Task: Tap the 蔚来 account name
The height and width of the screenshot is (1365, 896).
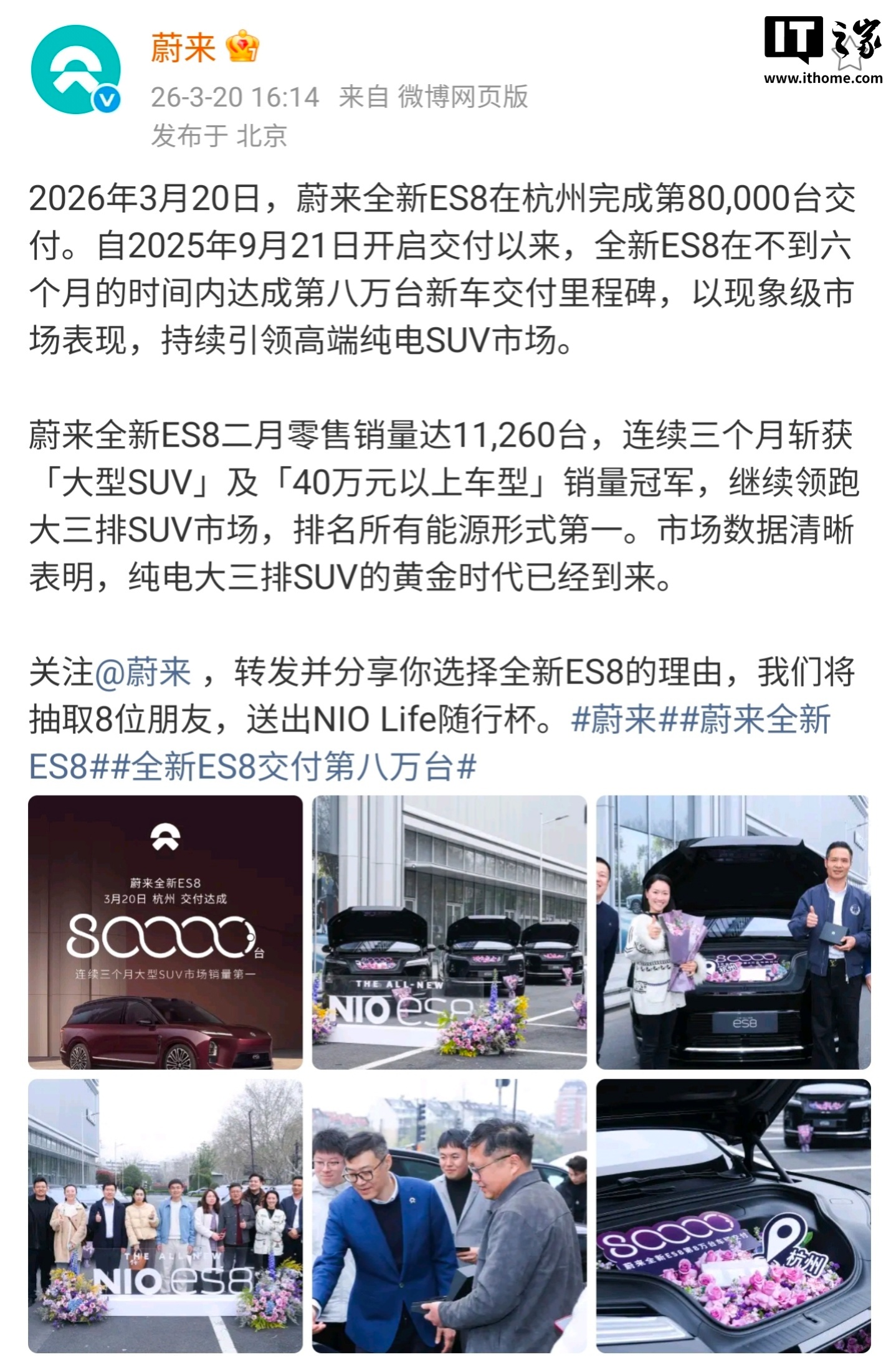Action: coord(183,48)
